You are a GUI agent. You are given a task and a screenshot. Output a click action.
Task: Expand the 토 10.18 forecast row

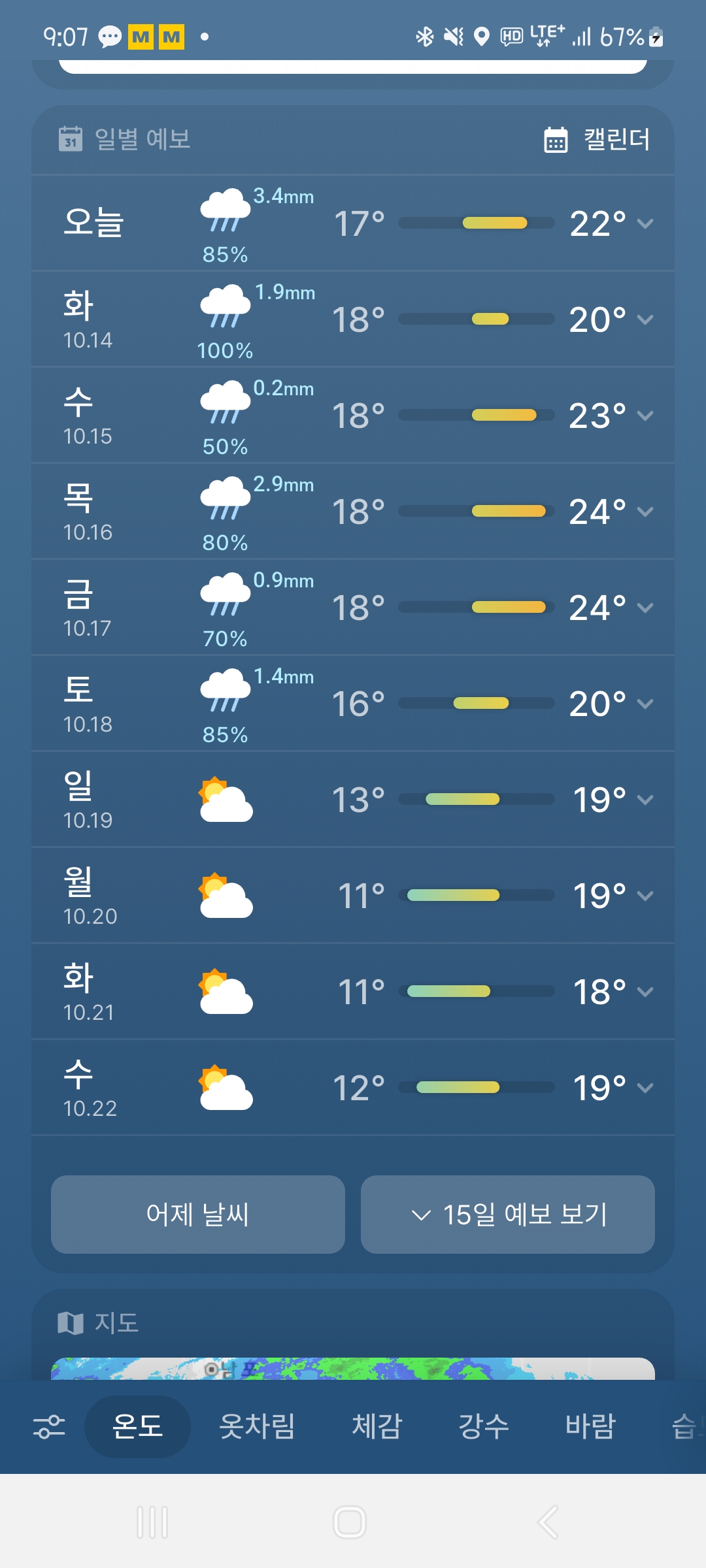click(645, 704)
